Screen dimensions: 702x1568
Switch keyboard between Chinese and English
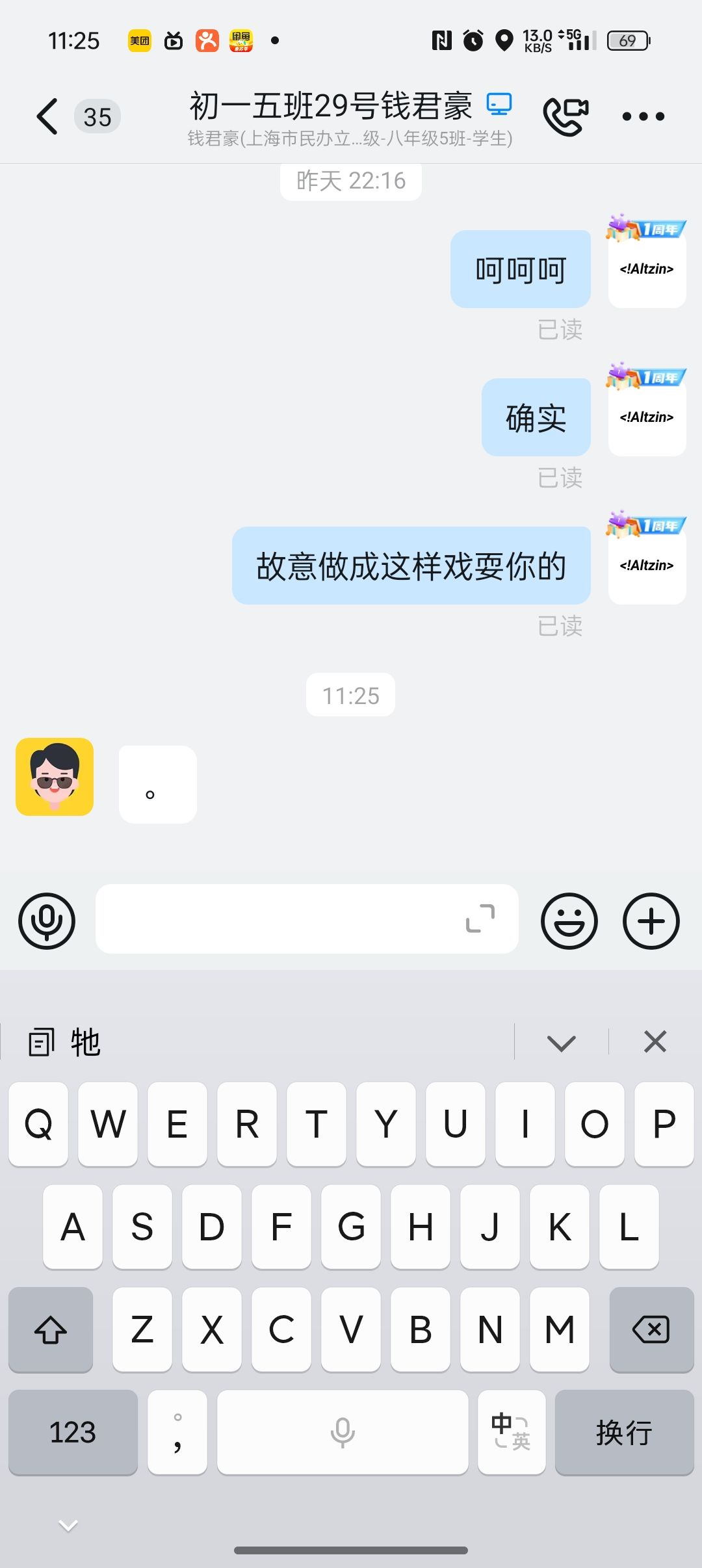coord(511,1432)
